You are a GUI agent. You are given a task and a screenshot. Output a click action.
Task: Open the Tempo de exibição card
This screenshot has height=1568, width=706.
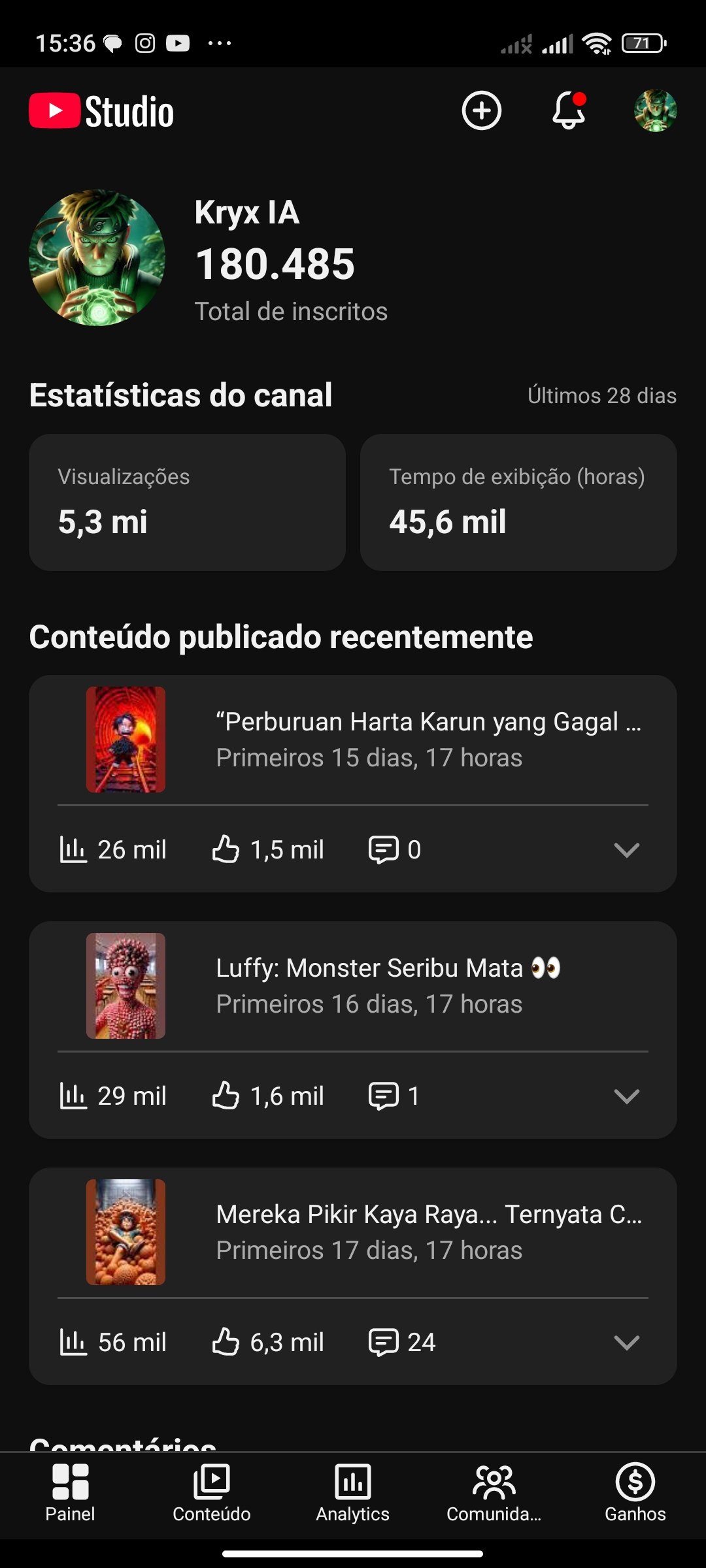coord(518,502)
